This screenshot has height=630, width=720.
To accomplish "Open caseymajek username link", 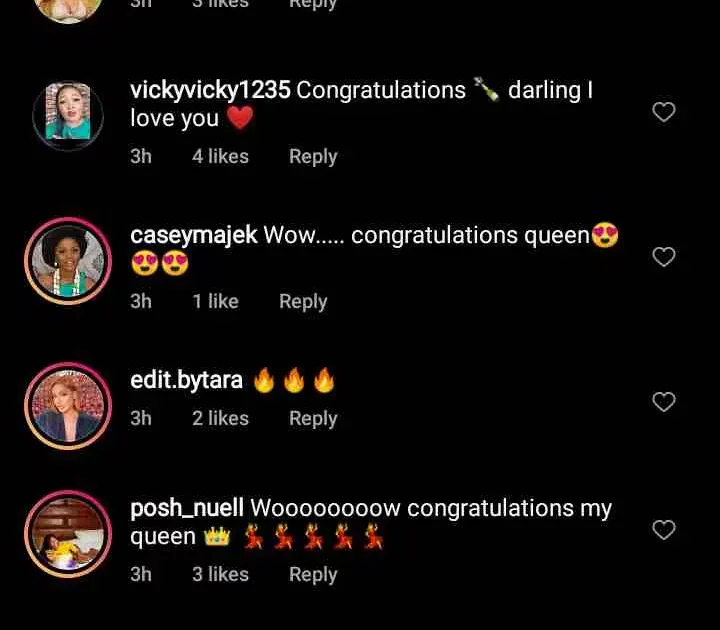I will point(194,236).
